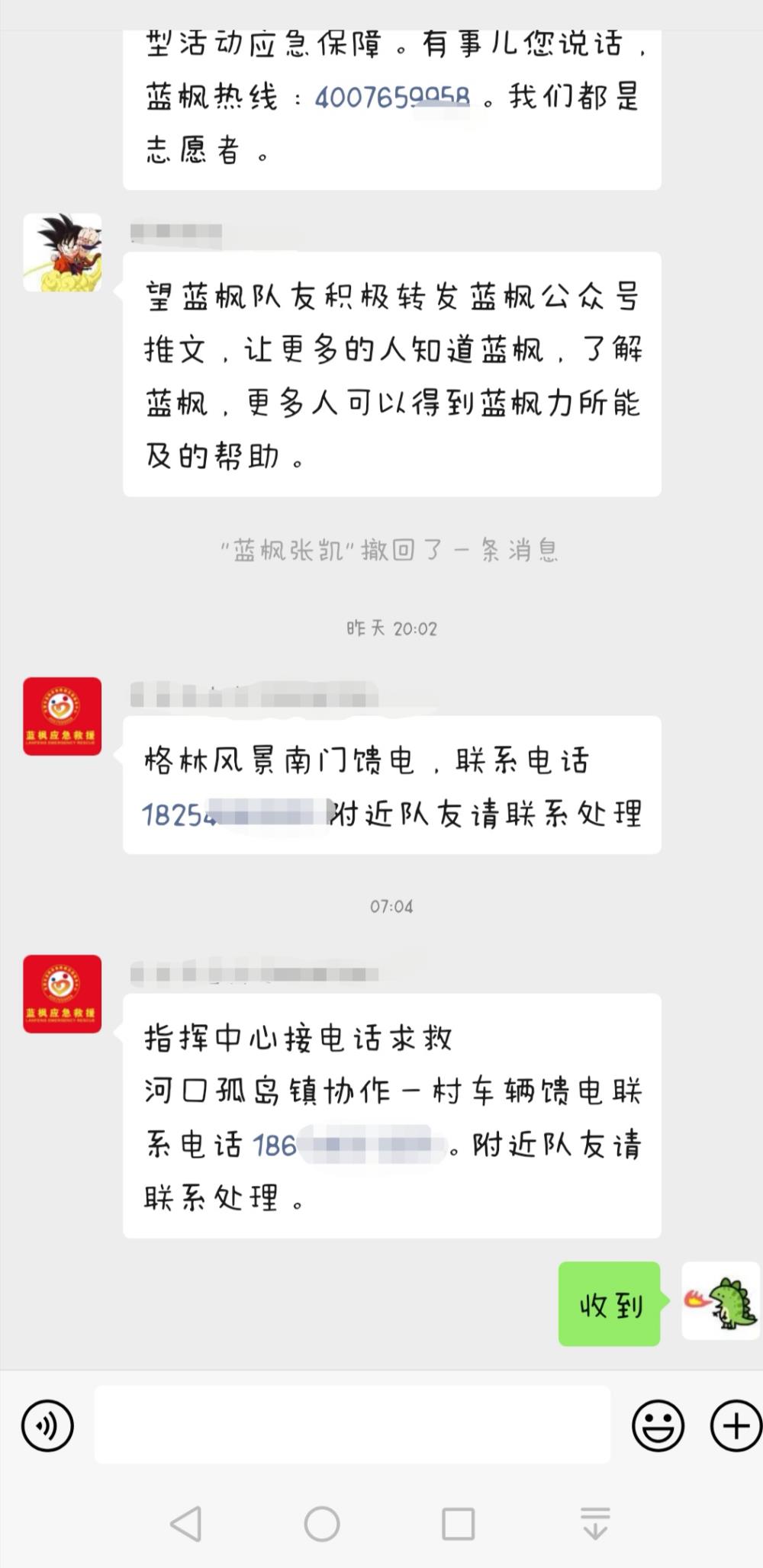
Task: Open red avatar profile on 指挥中心 message
Action: [x=63, y=994]
